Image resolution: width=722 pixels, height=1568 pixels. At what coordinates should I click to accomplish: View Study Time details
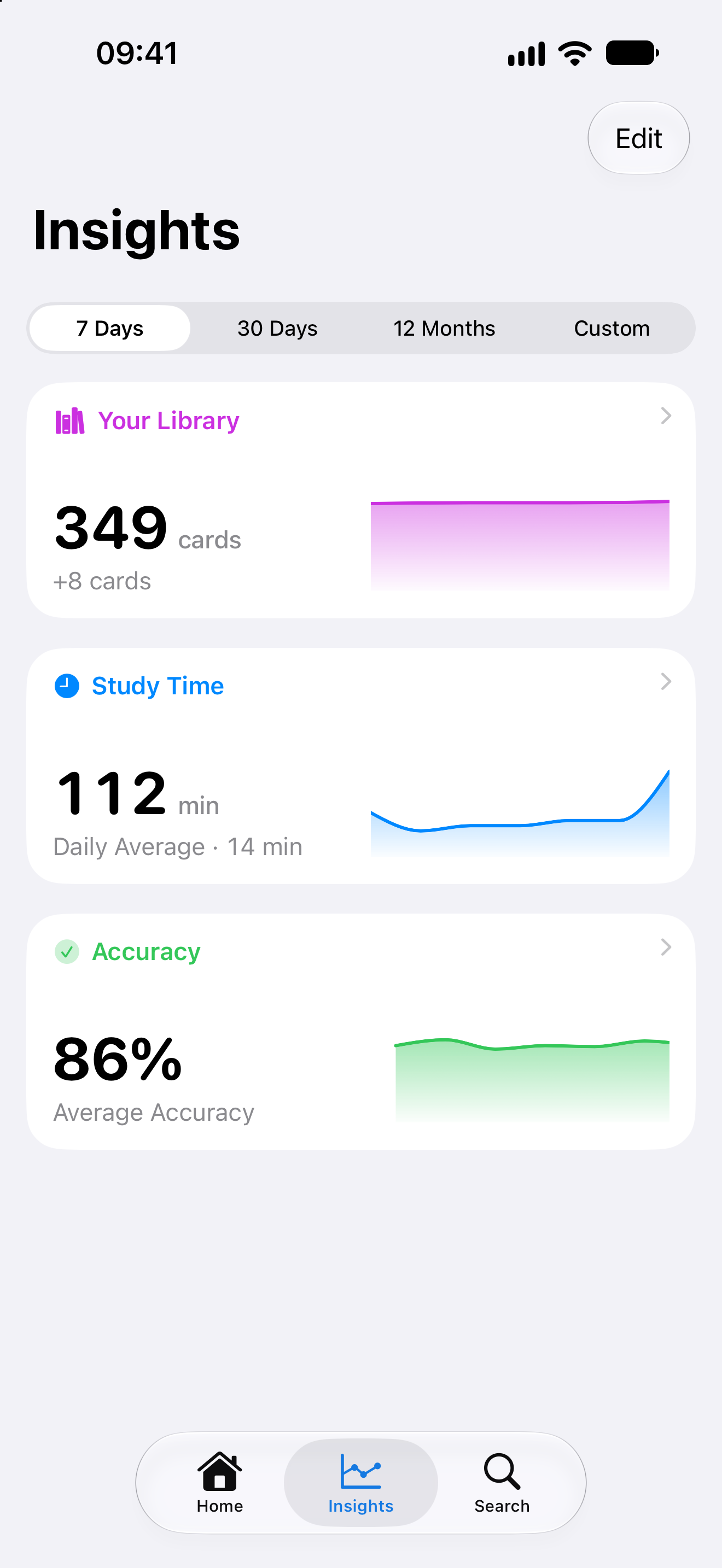pos(361,766)
